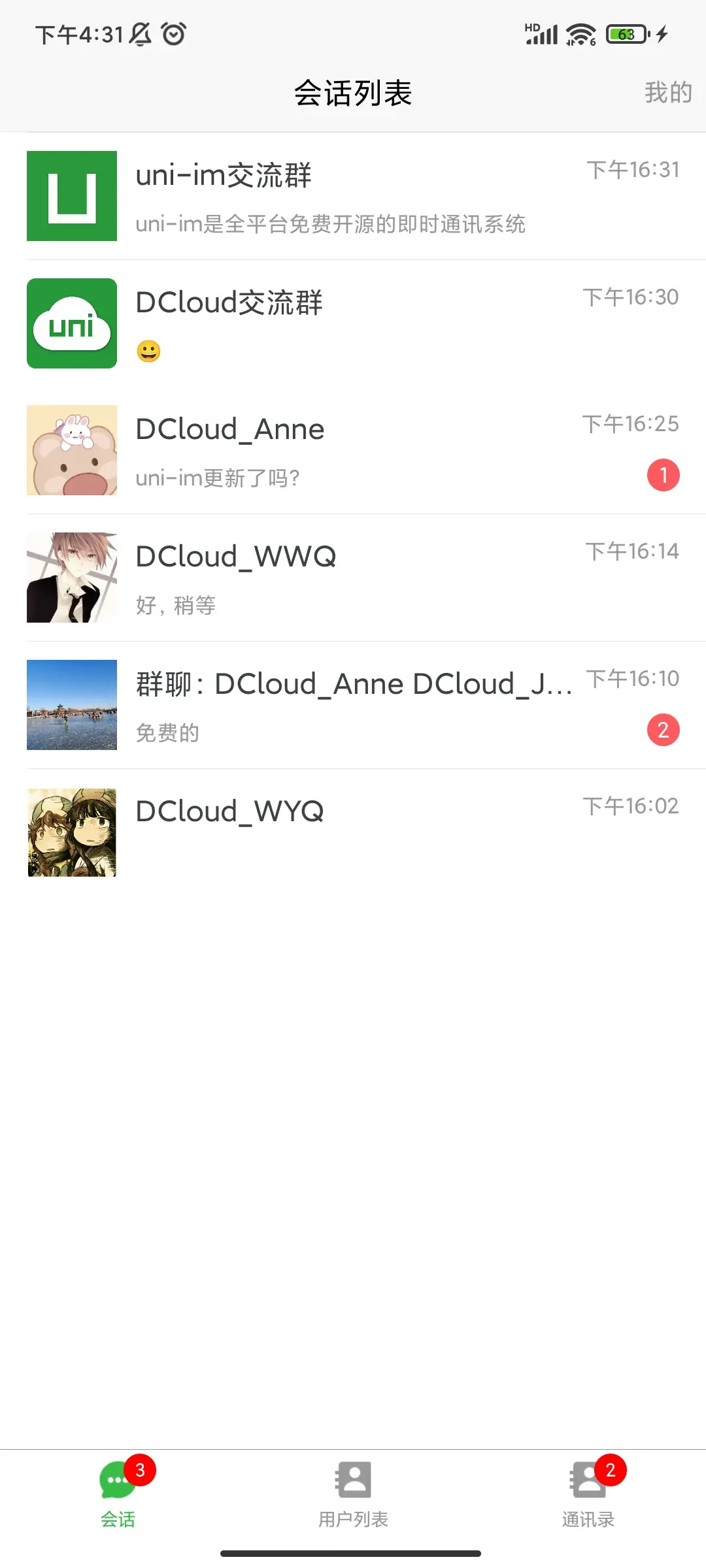Viewport: 706px width, 1568px height.
Task: Open the chat with DCloud_Anne
Action: click(353, 451)
